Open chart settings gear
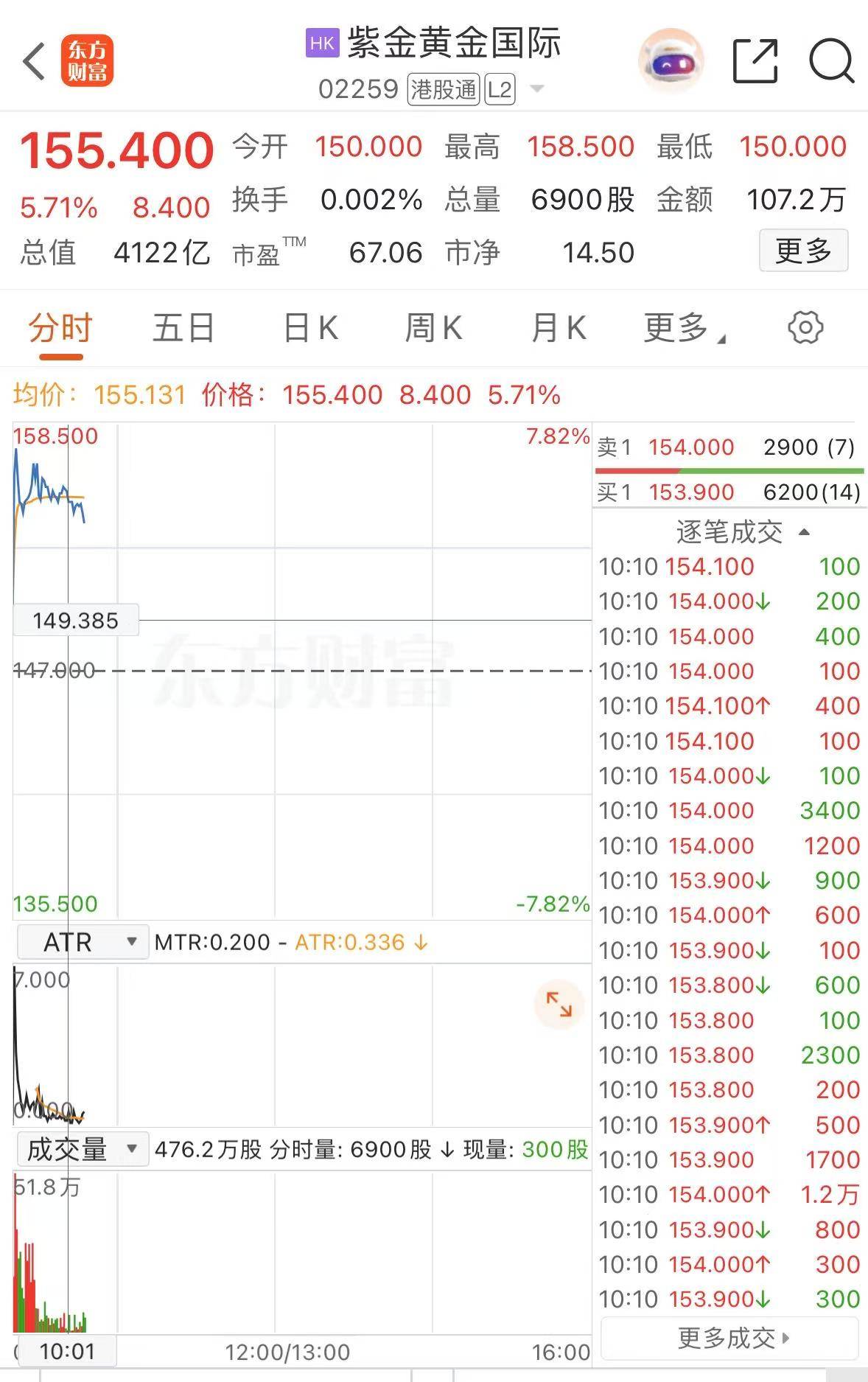 coord(805,328)
